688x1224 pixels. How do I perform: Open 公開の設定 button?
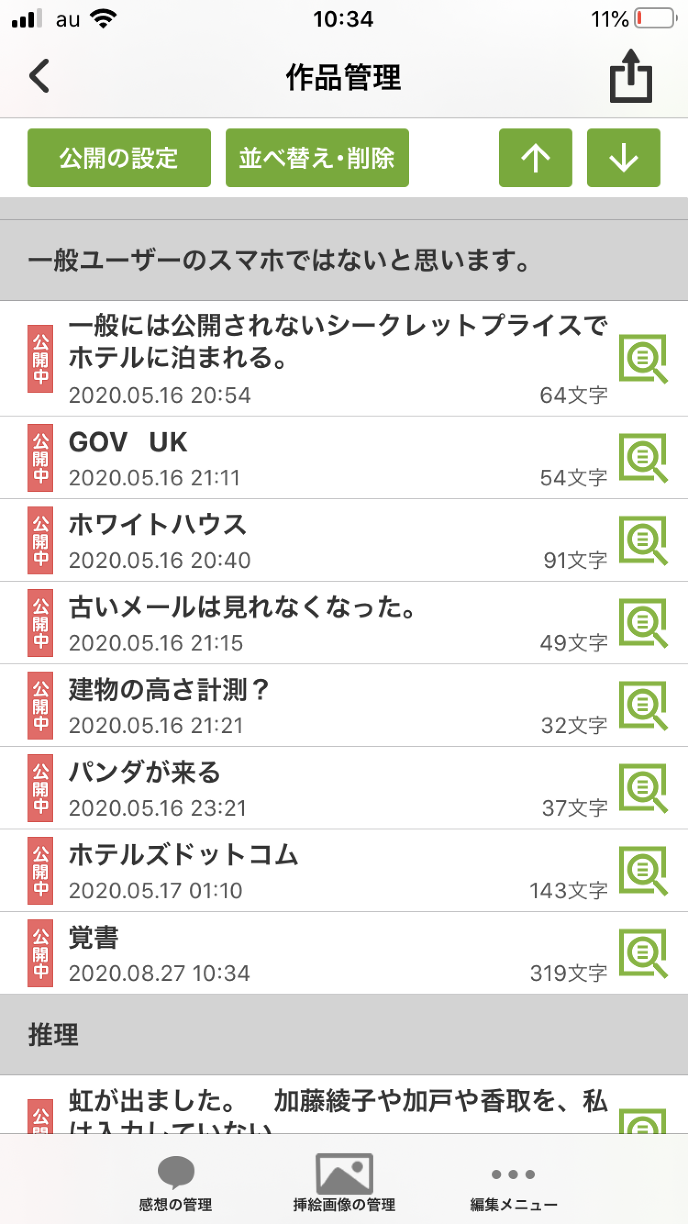point(119,158)
